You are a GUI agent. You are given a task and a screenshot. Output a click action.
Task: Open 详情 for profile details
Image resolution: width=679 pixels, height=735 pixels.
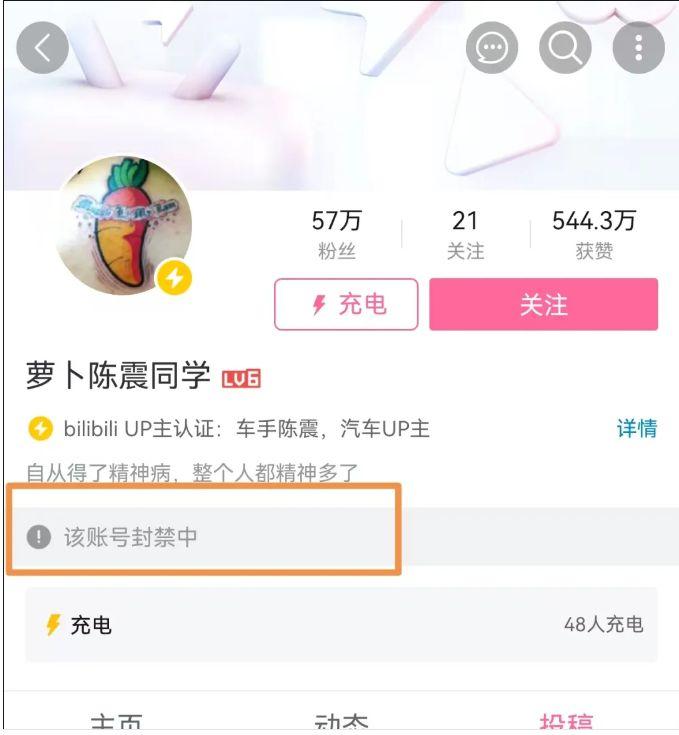click(636, 429)
